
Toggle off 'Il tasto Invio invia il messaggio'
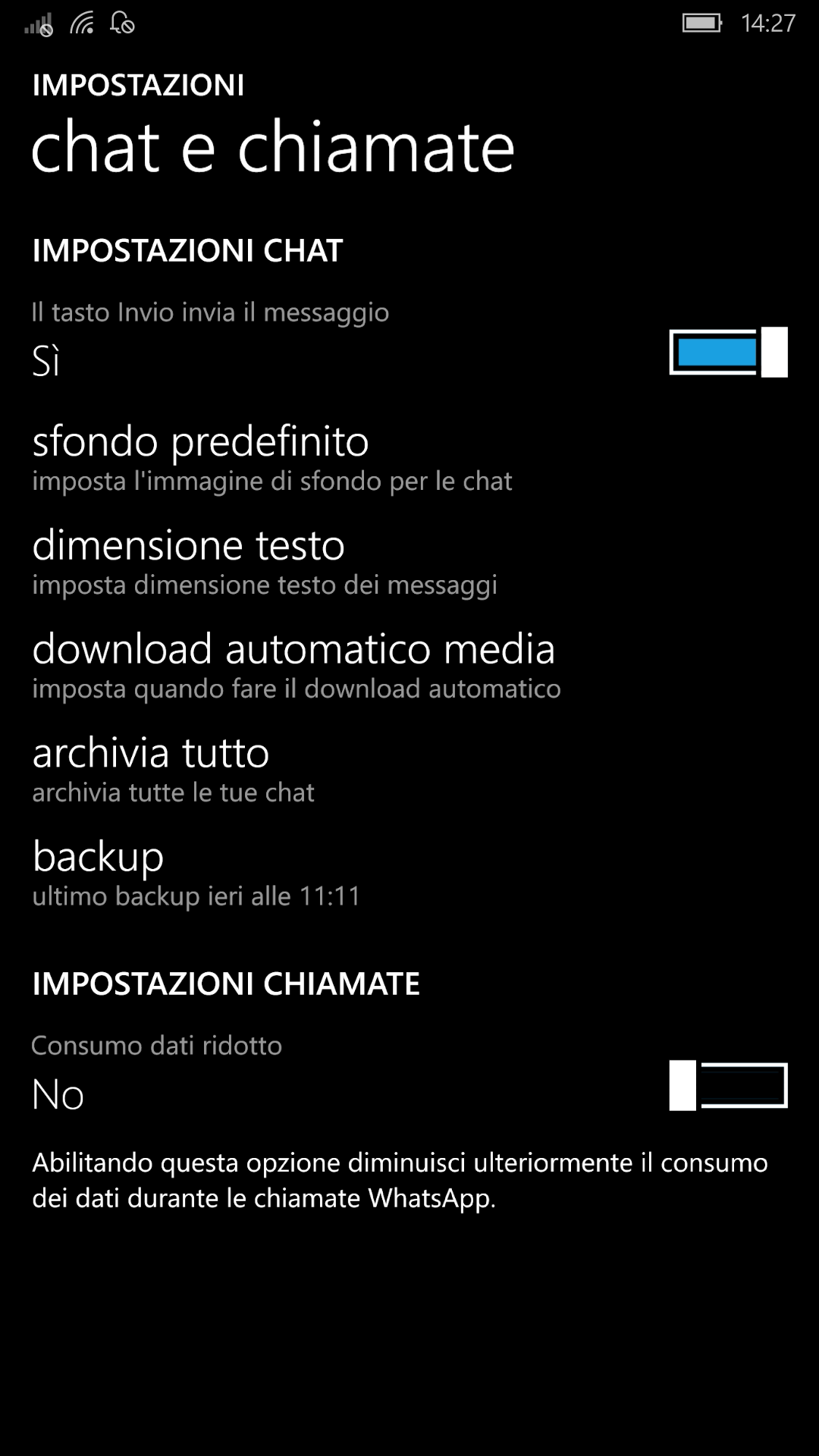tap(728, 352)
